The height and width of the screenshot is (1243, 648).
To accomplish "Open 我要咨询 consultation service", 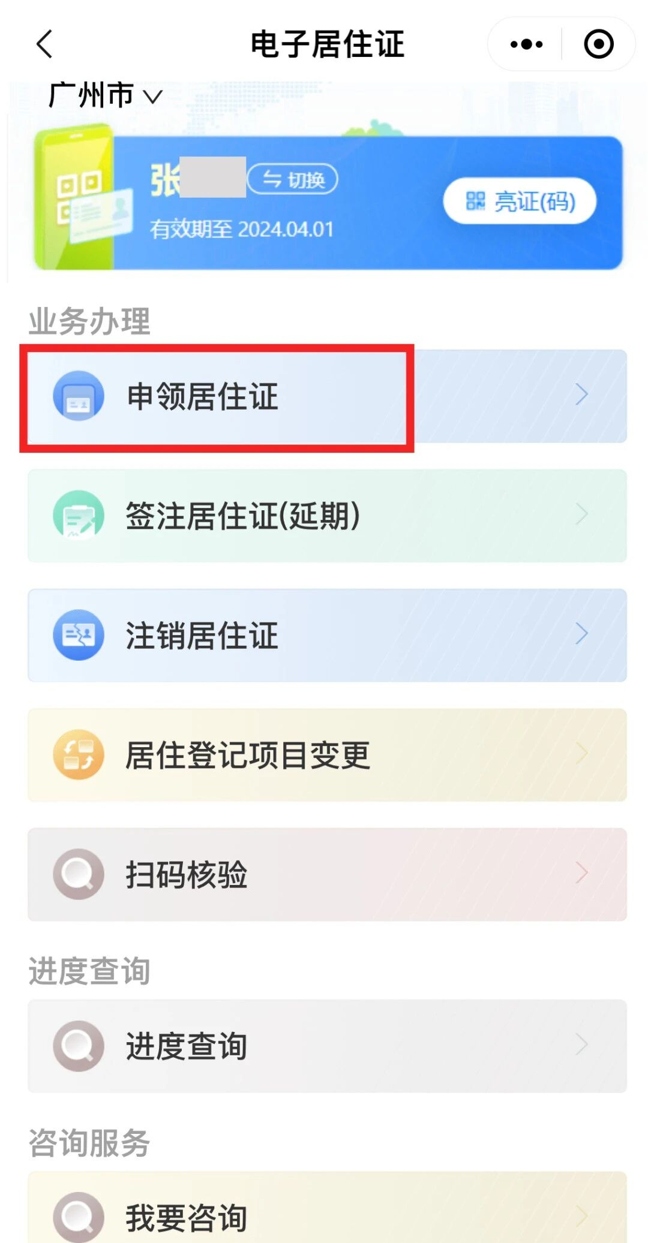I will pos(326,1215).
